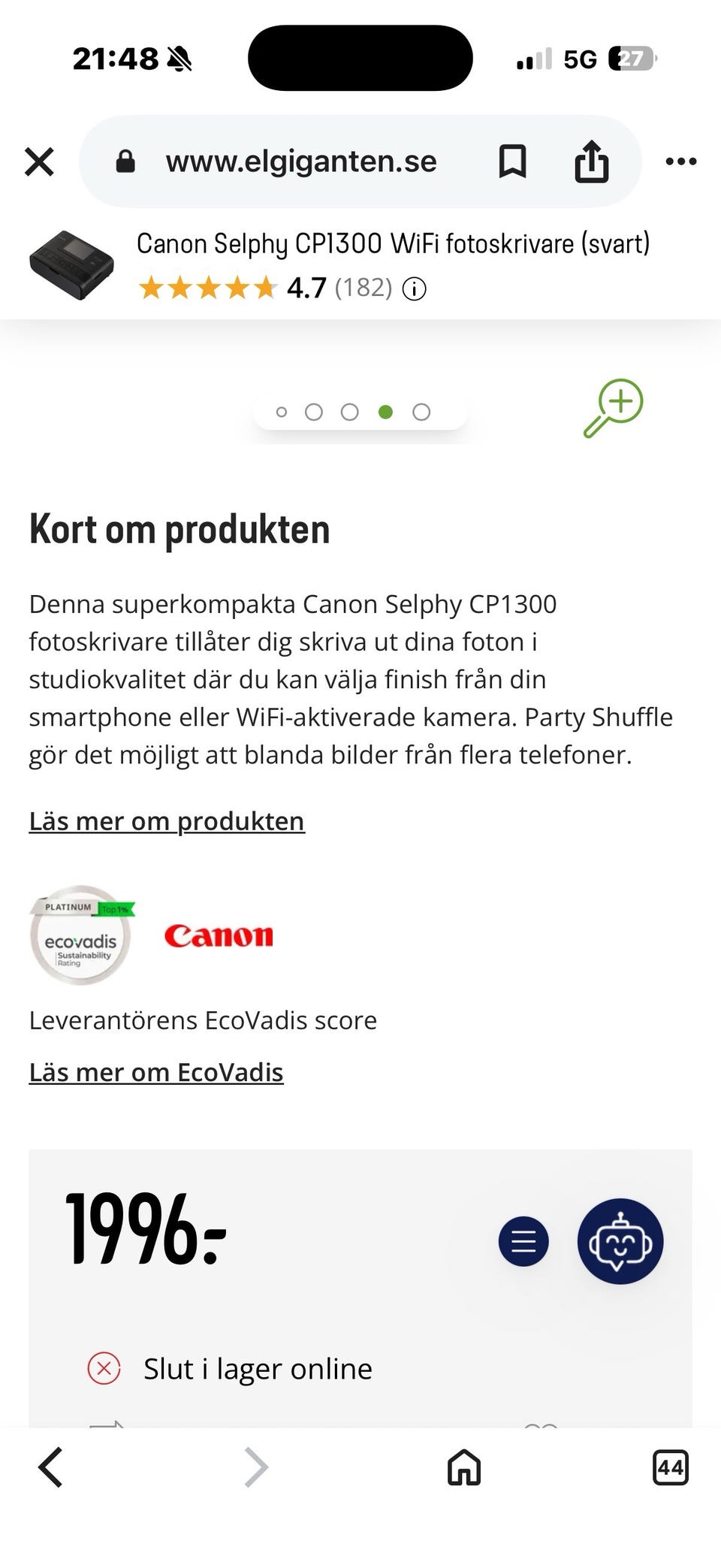This screenshot has width=721, height=1568.
Task: Expand details via Läs mer om produkten
Action: pos(167,820)
